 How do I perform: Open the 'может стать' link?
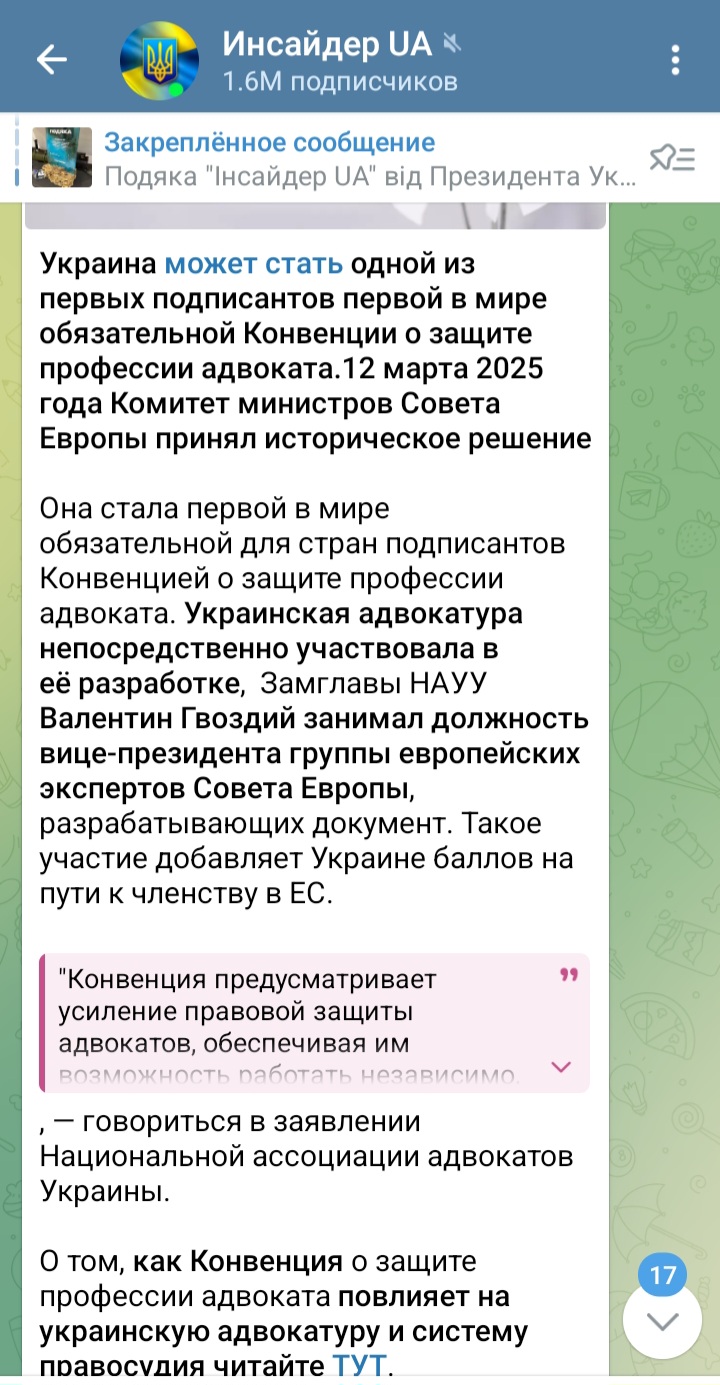click(253, 264)
